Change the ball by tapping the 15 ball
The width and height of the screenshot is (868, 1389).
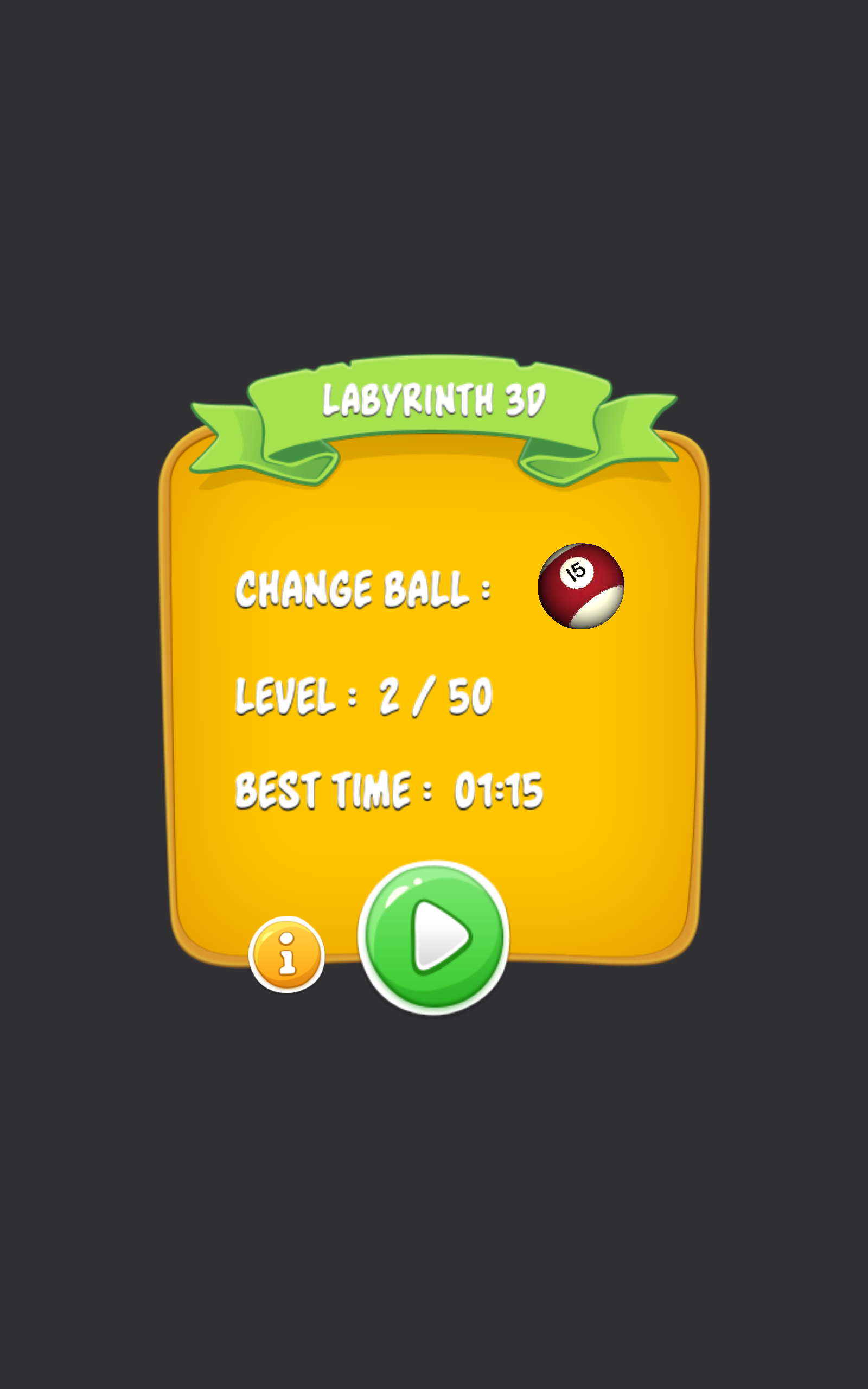[x=581, y=586]
